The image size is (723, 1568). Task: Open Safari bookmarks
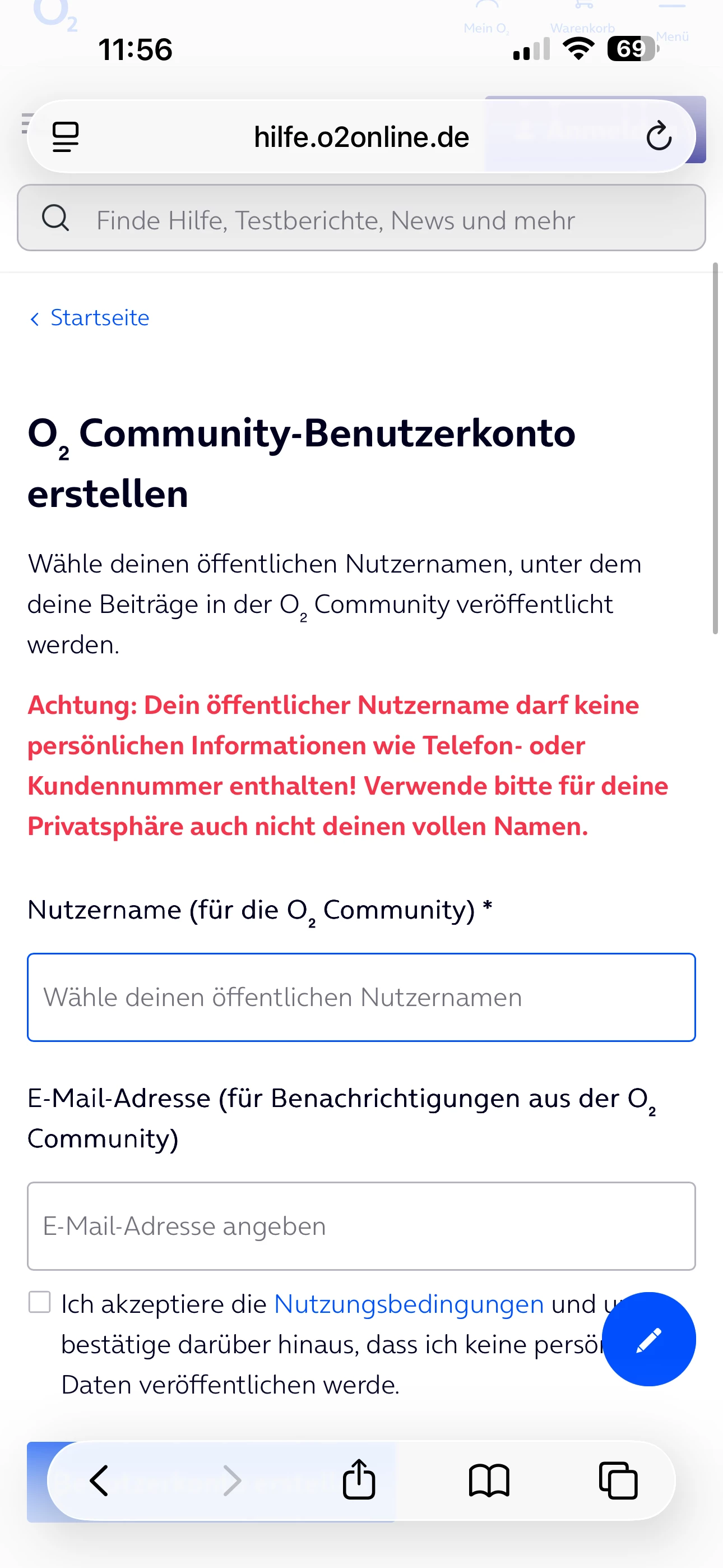(x=489, y=1481)
